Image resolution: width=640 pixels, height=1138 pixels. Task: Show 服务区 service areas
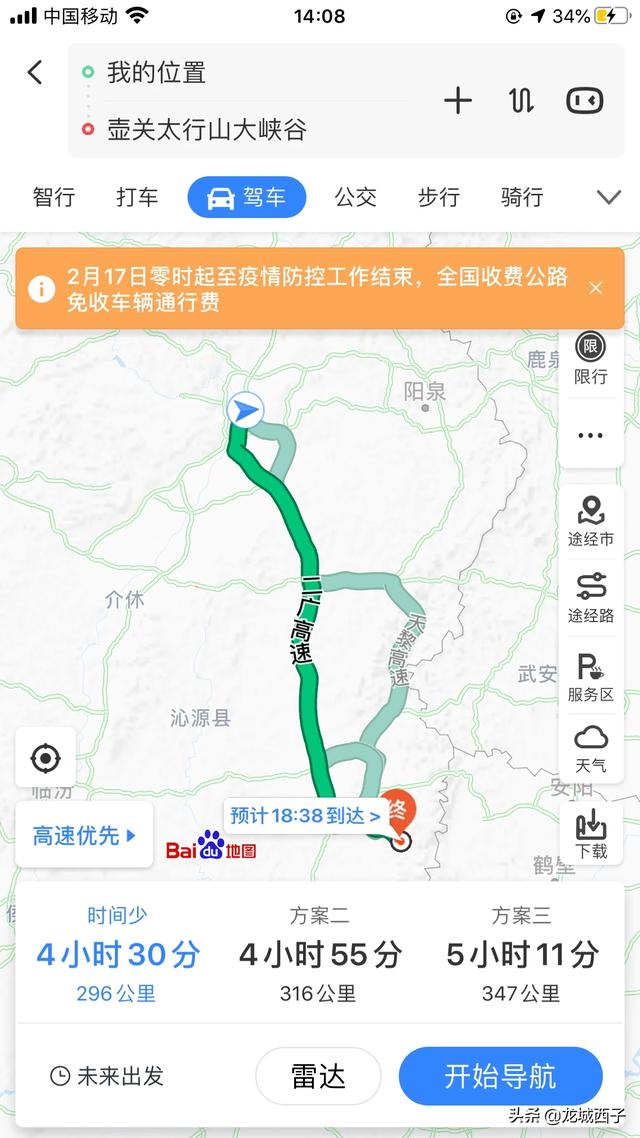coord(591,677)
